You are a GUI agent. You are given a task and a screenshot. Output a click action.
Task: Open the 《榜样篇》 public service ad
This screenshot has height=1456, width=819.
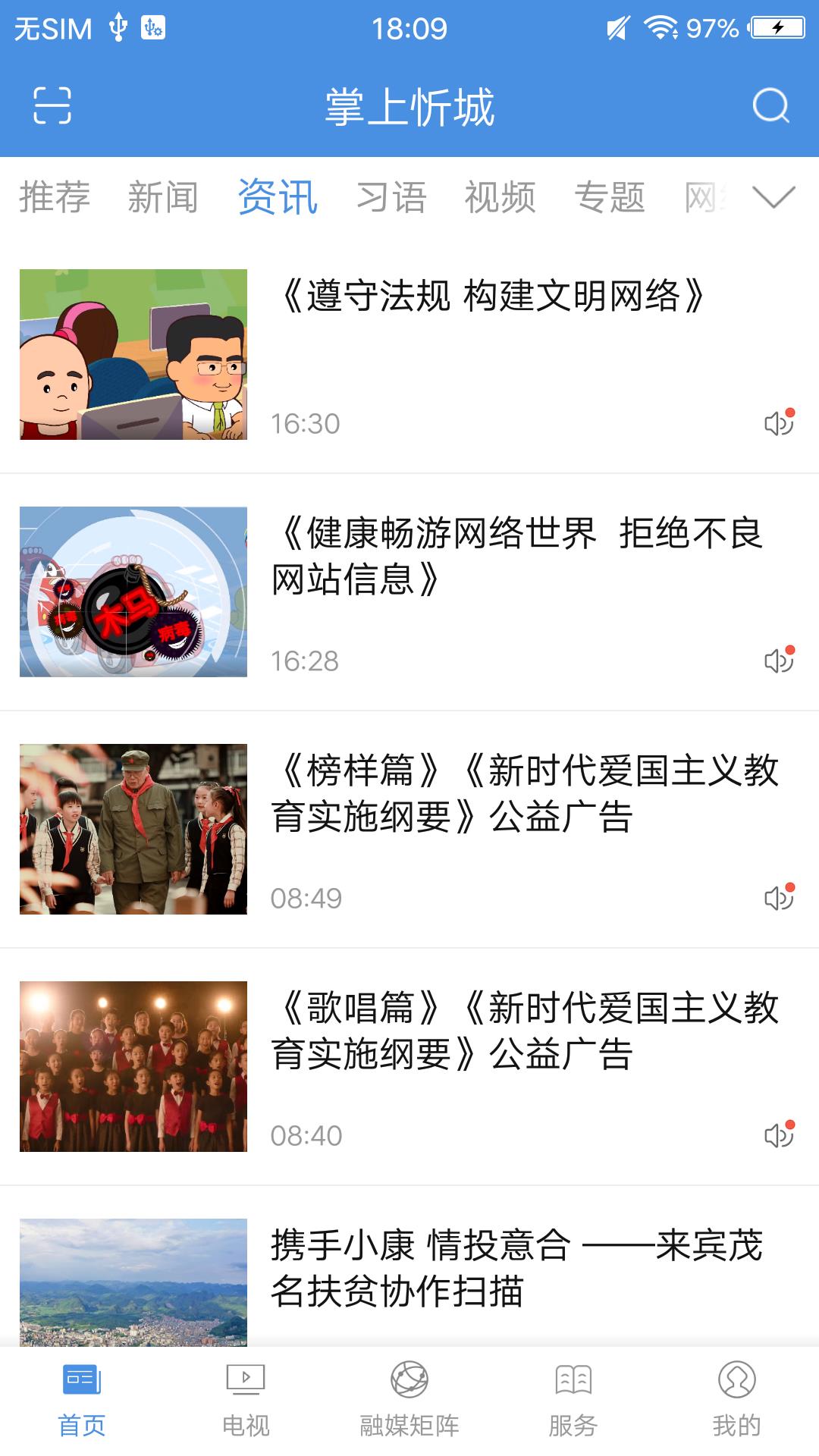[x=523, y=793]
